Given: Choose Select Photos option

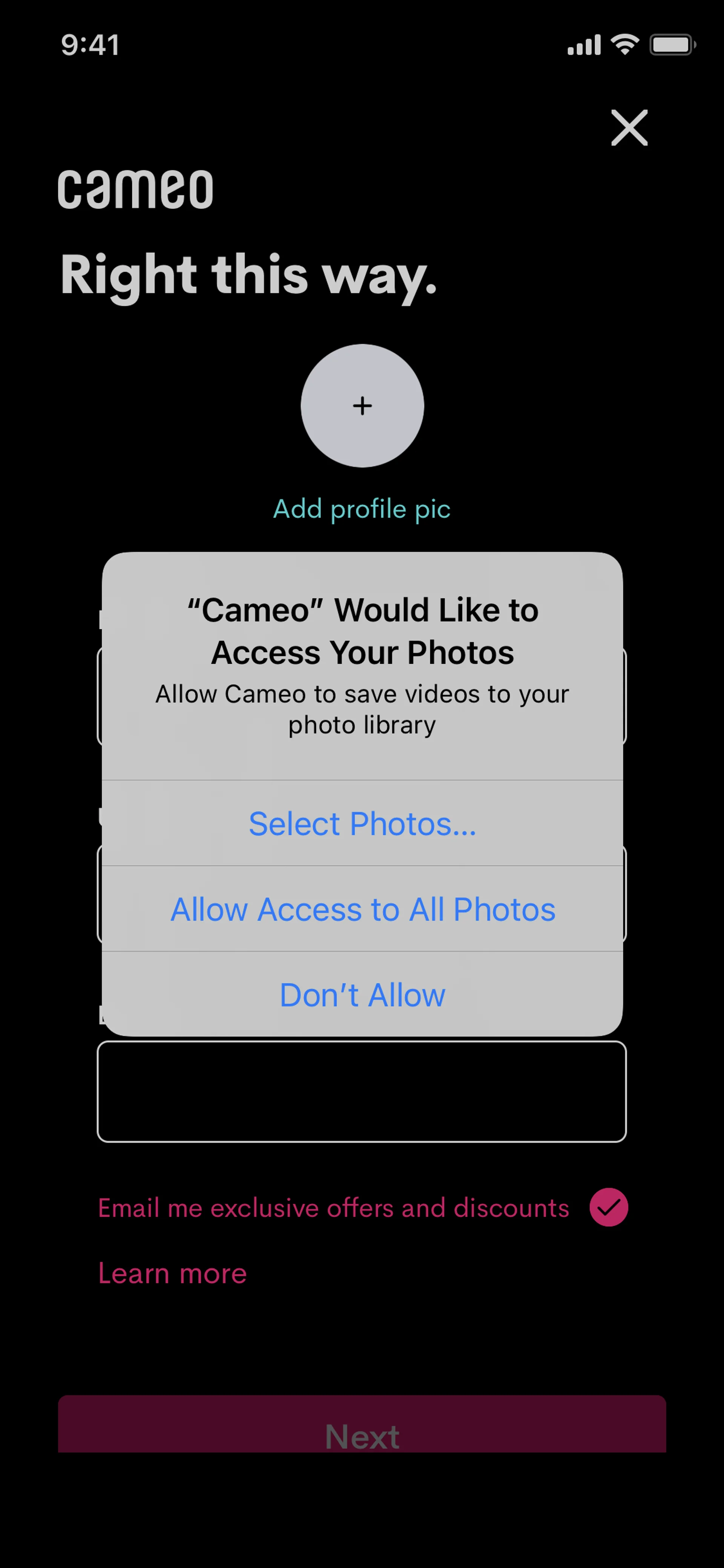Looking at the screenshot, I should click(x=362, y=823).
